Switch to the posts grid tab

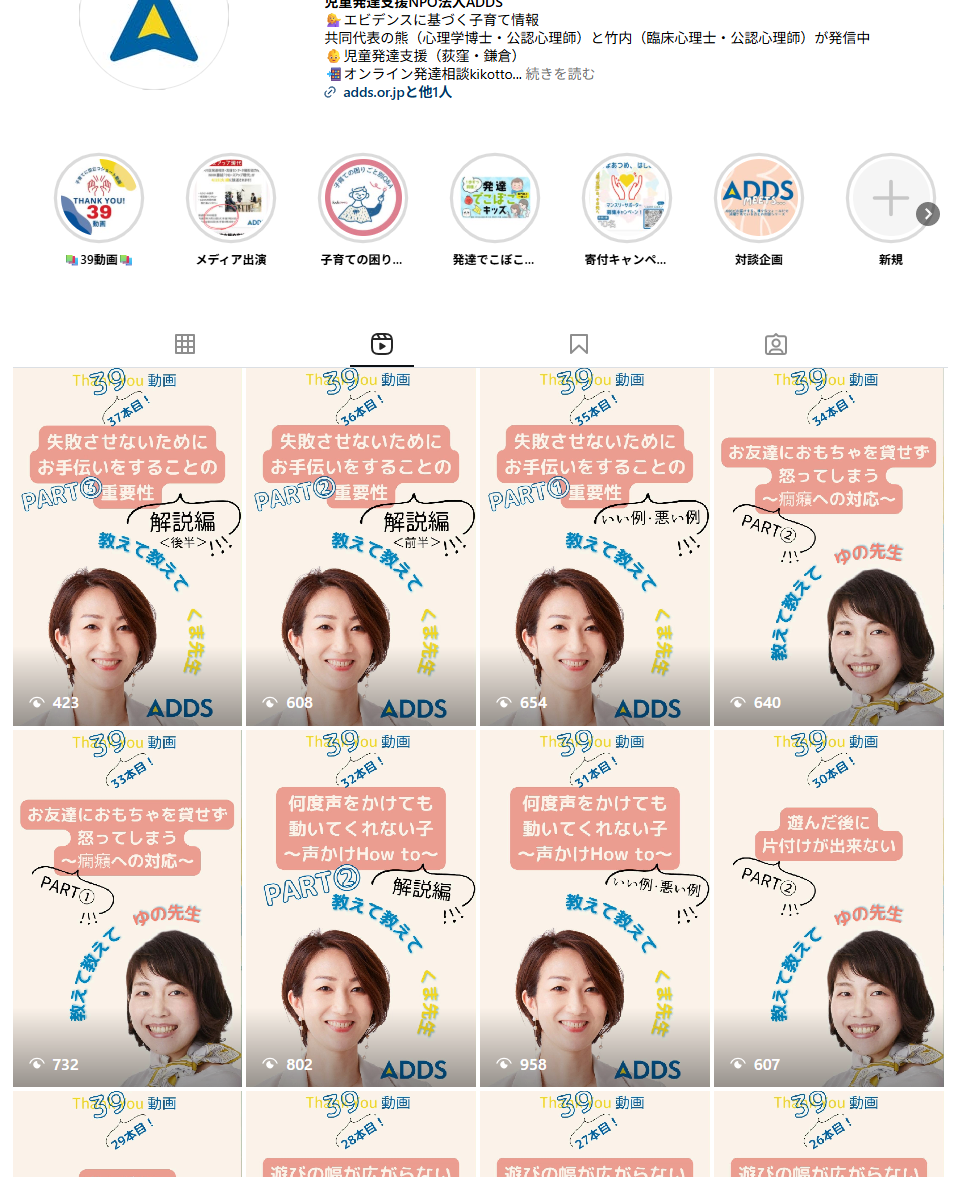[x=185, y=344]
